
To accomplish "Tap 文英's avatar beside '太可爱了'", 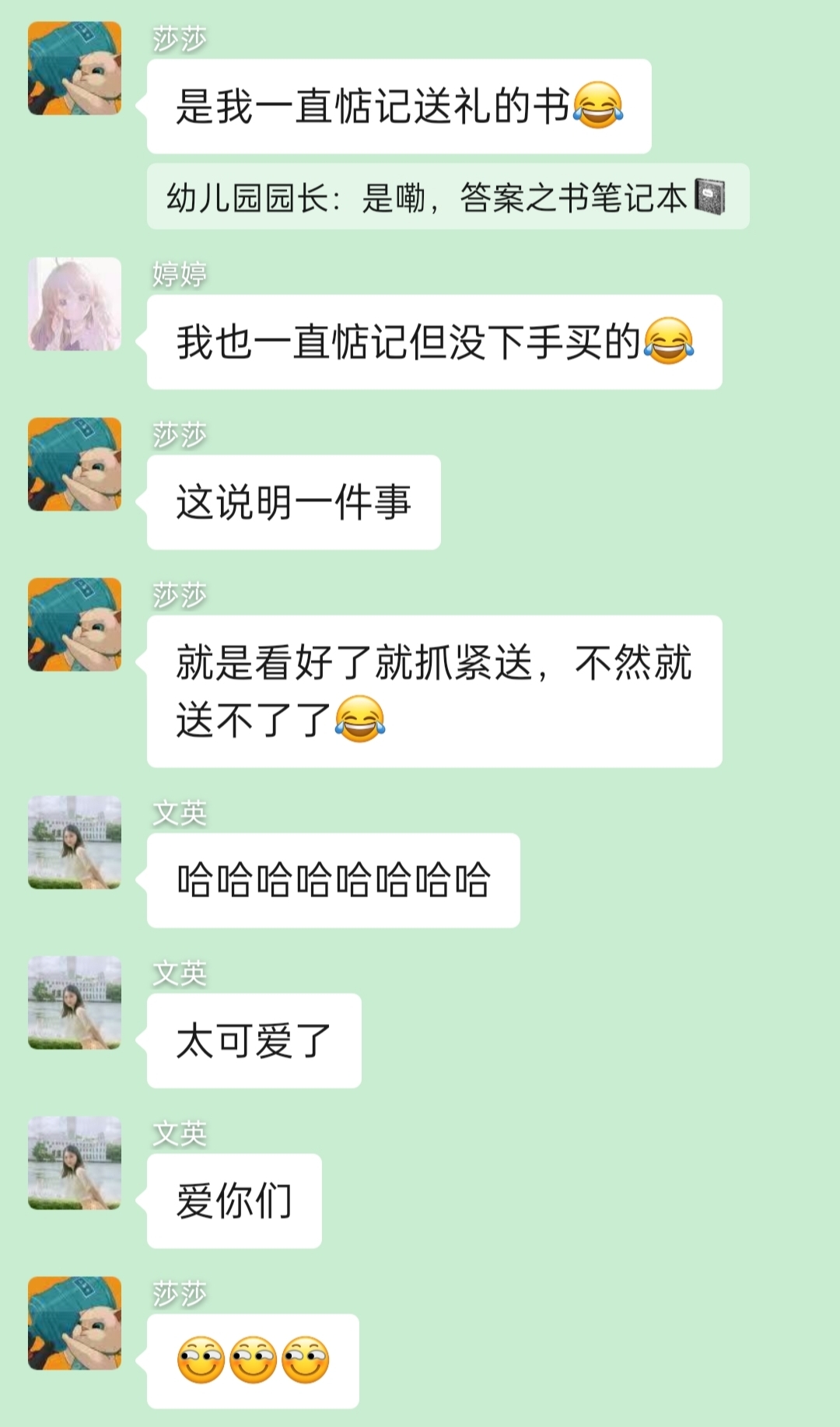I will pyautogui.click(x=75, y=1003).
